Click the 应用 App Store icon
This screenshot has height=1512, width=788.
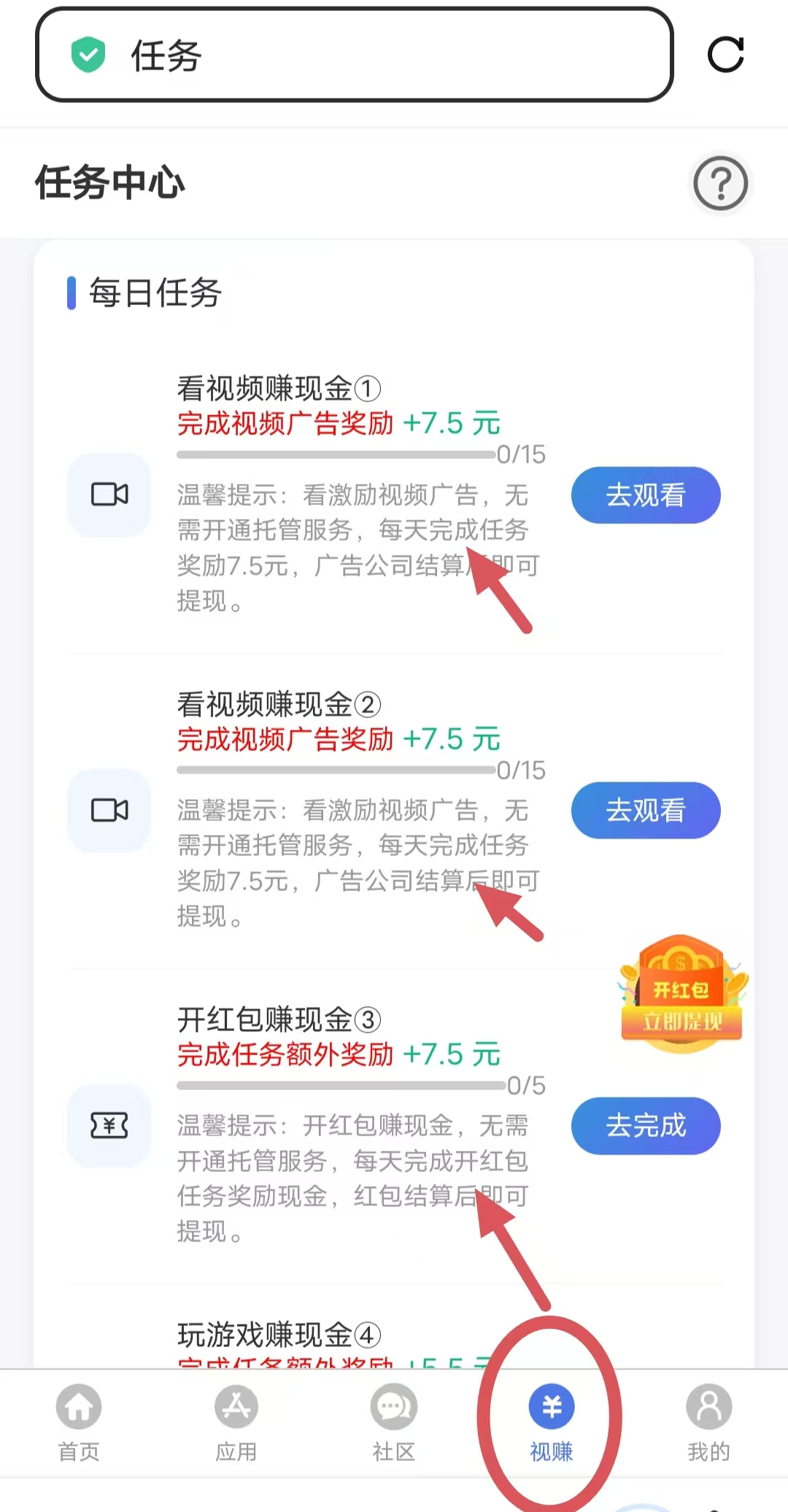coord(236,1405)
